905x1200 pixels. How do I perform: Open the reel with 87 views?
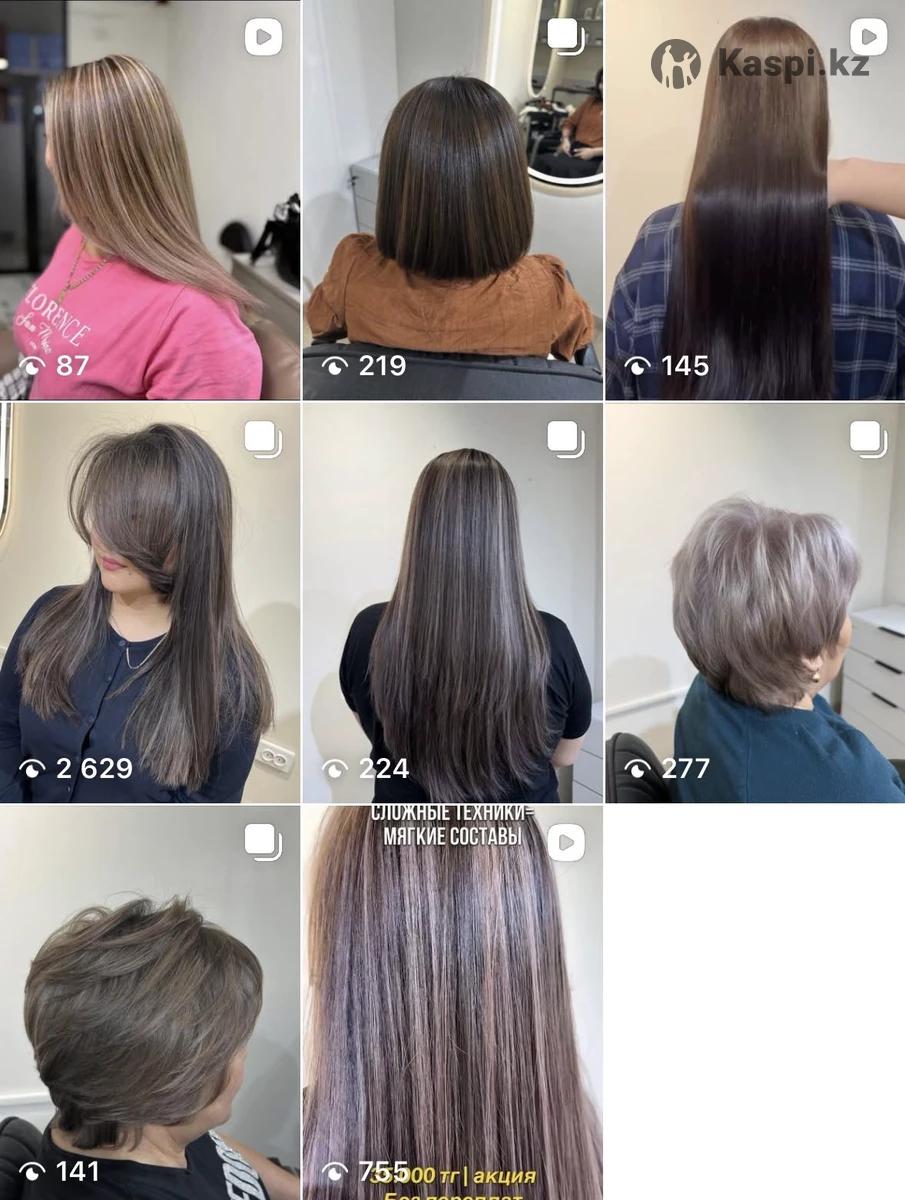[x=150, y=200]
